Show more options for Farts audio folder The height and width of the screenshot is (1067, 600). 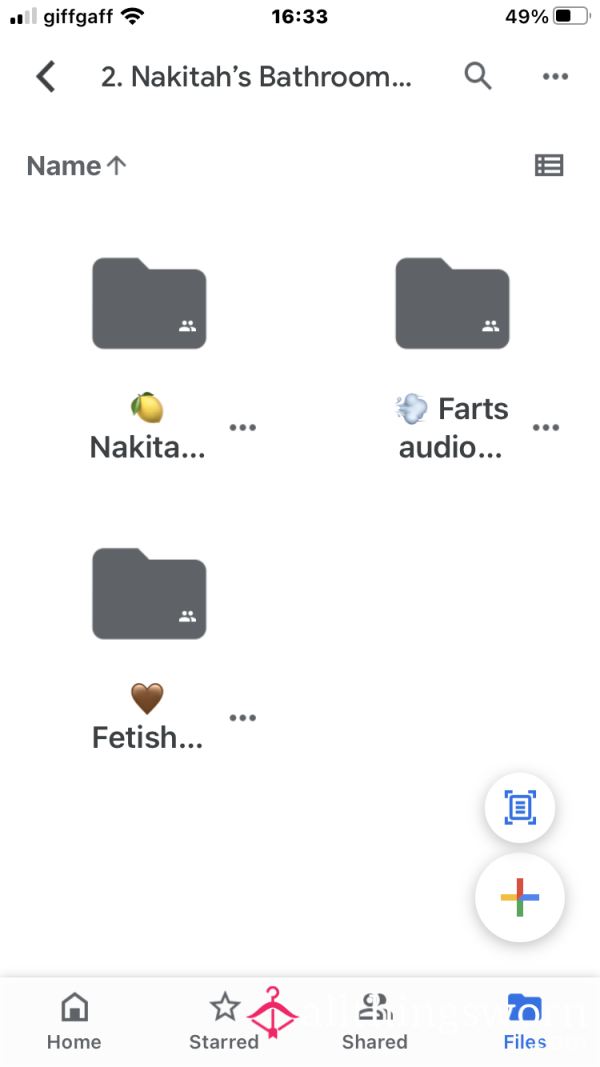point(546,427)
